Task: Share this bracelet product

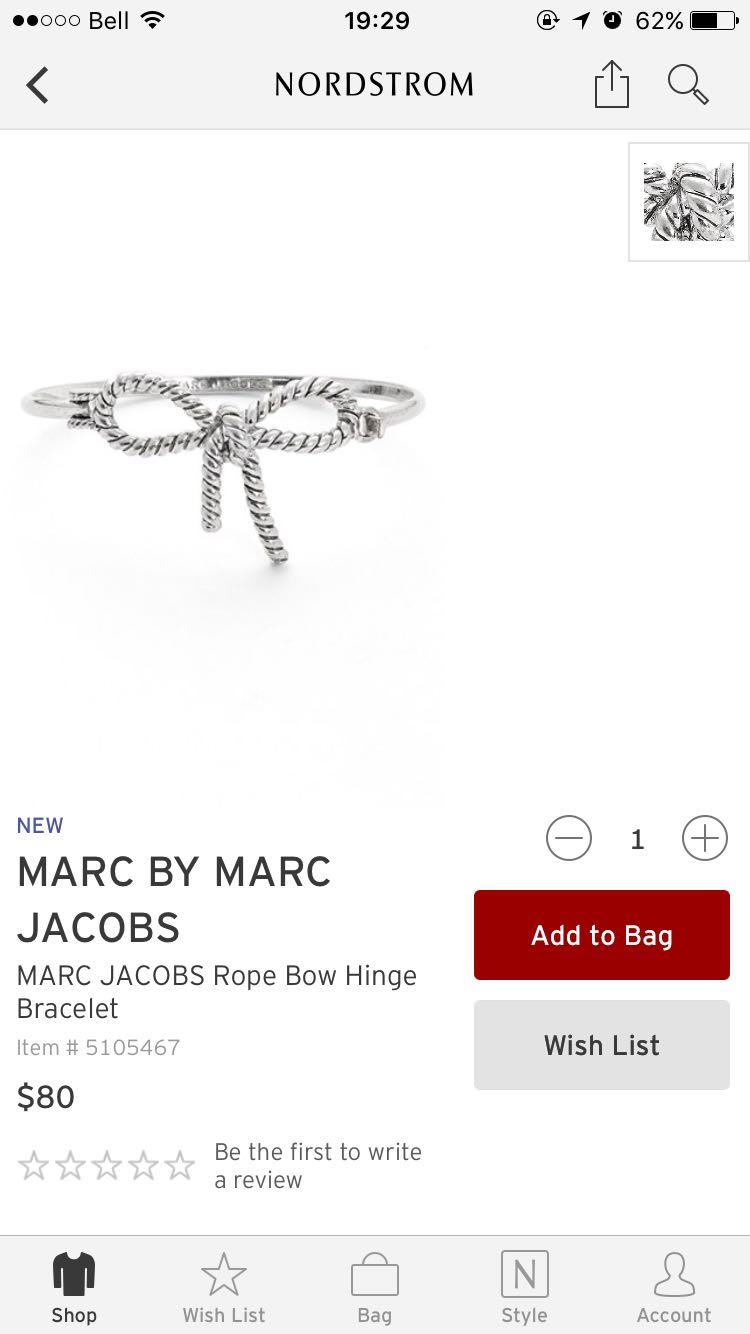Action: 611,84
